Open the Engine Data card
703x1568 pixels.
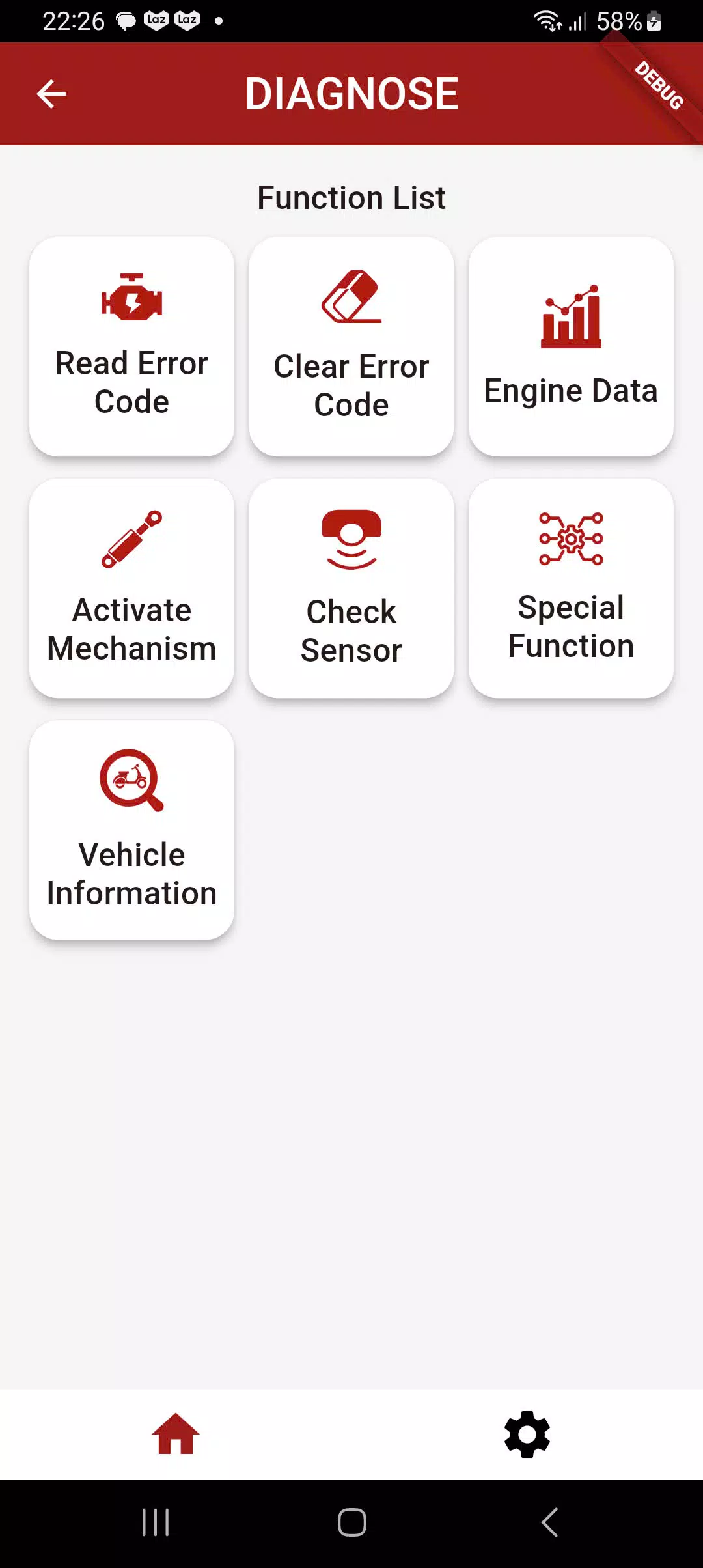pos(571,346)
